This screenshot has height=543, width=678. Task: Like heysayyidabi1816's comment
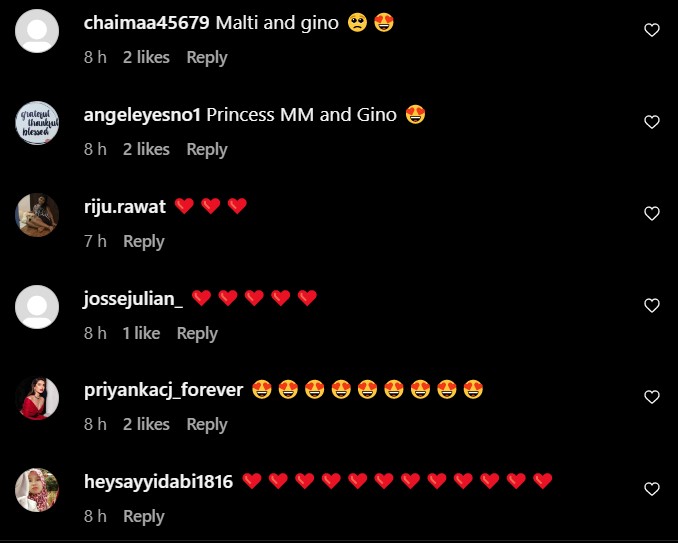point(652,489)
